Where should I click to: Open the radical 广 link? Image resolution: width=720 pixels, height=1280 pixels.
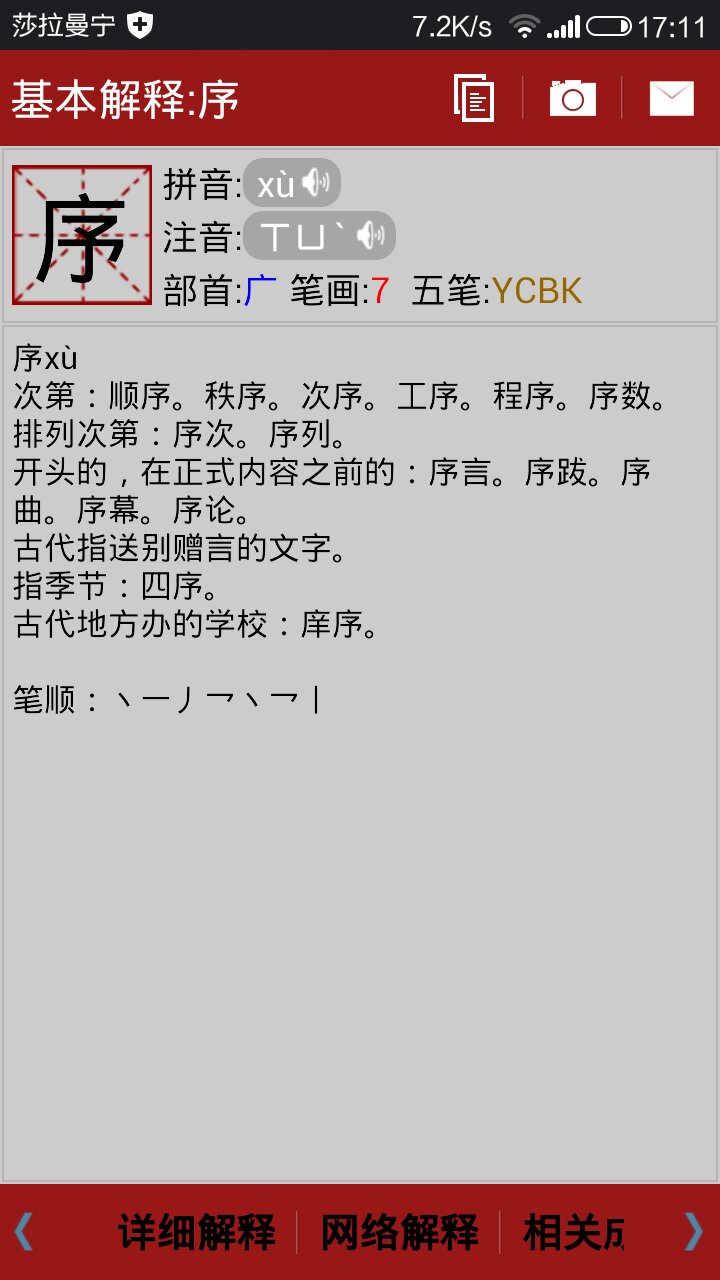[x=260, y=291]
